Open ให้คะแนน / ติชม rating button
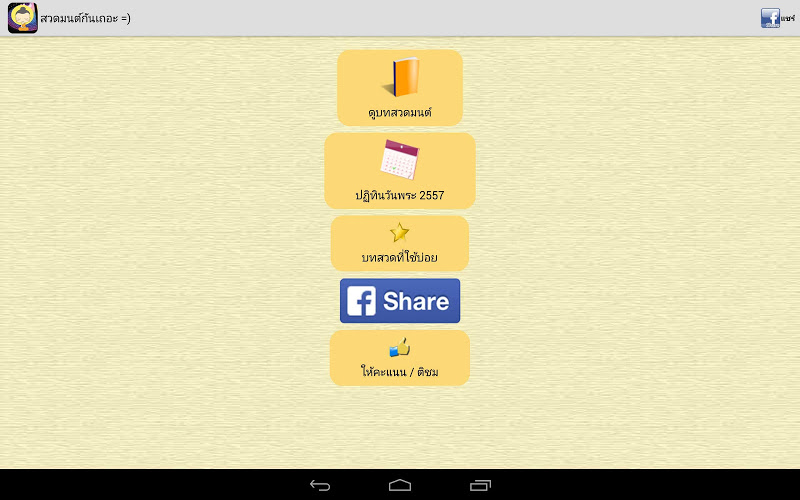The width and height of the screenshot is (800, 500). point(399,358)
